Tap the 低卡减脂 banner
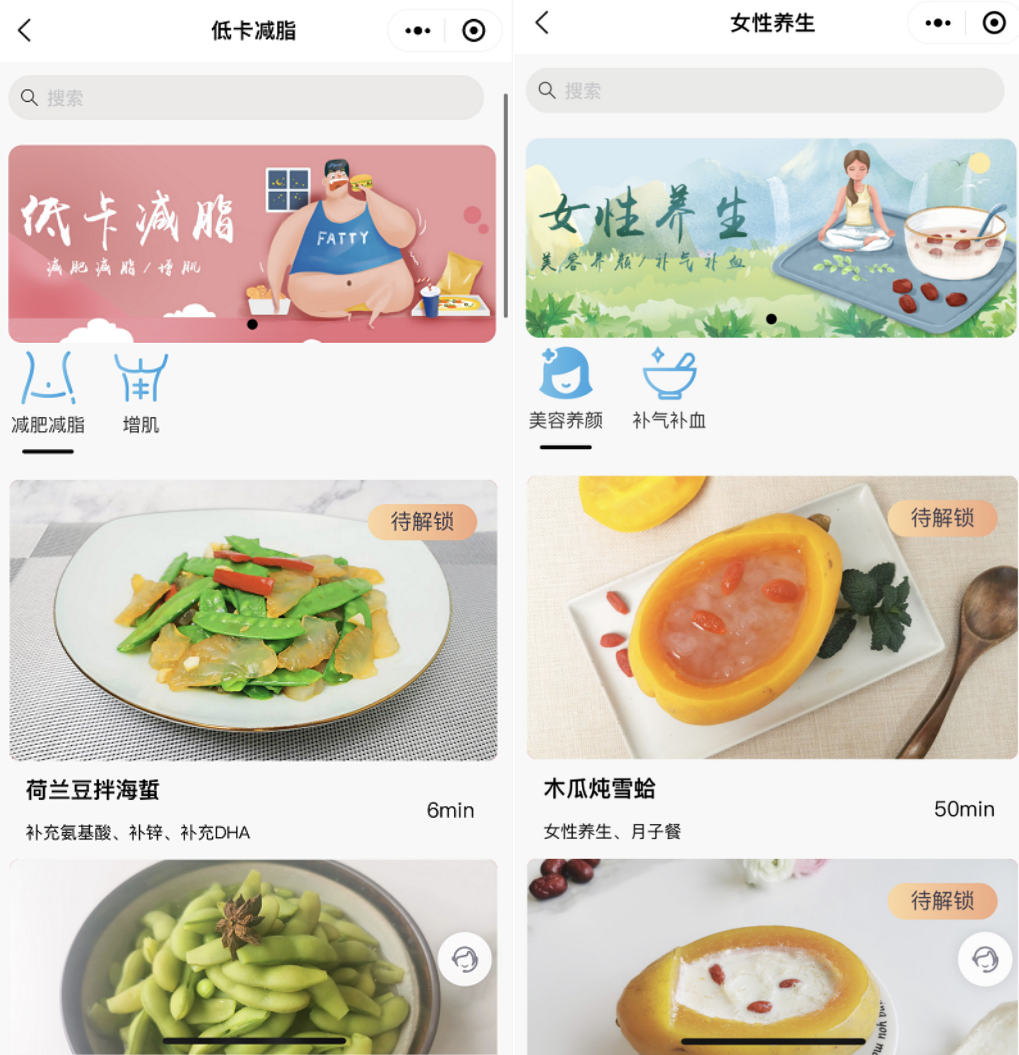This screenshot has width=1019, height=1055. pos(252,244)
